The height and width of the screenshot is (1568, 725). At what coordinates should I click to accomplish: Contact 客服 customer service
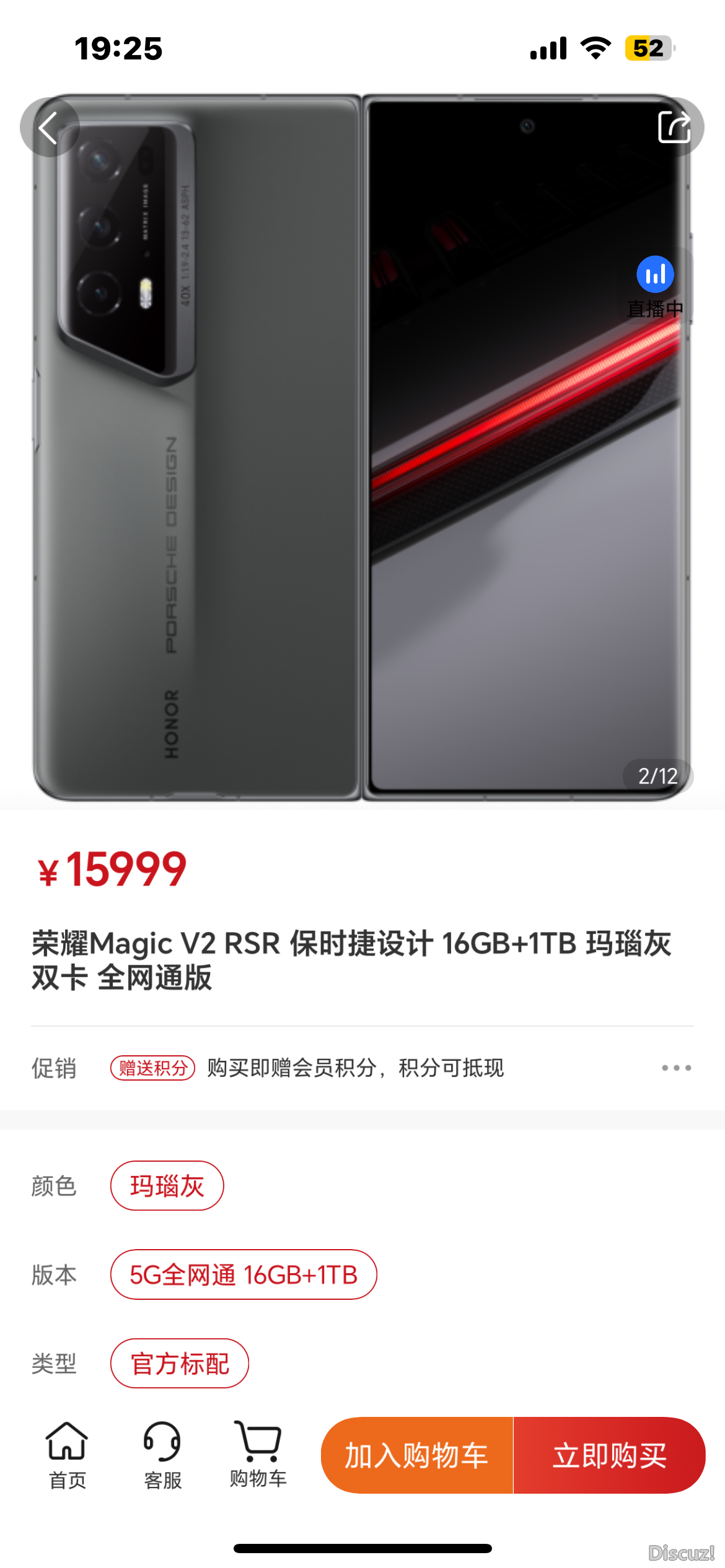[x=162, y=1455]
